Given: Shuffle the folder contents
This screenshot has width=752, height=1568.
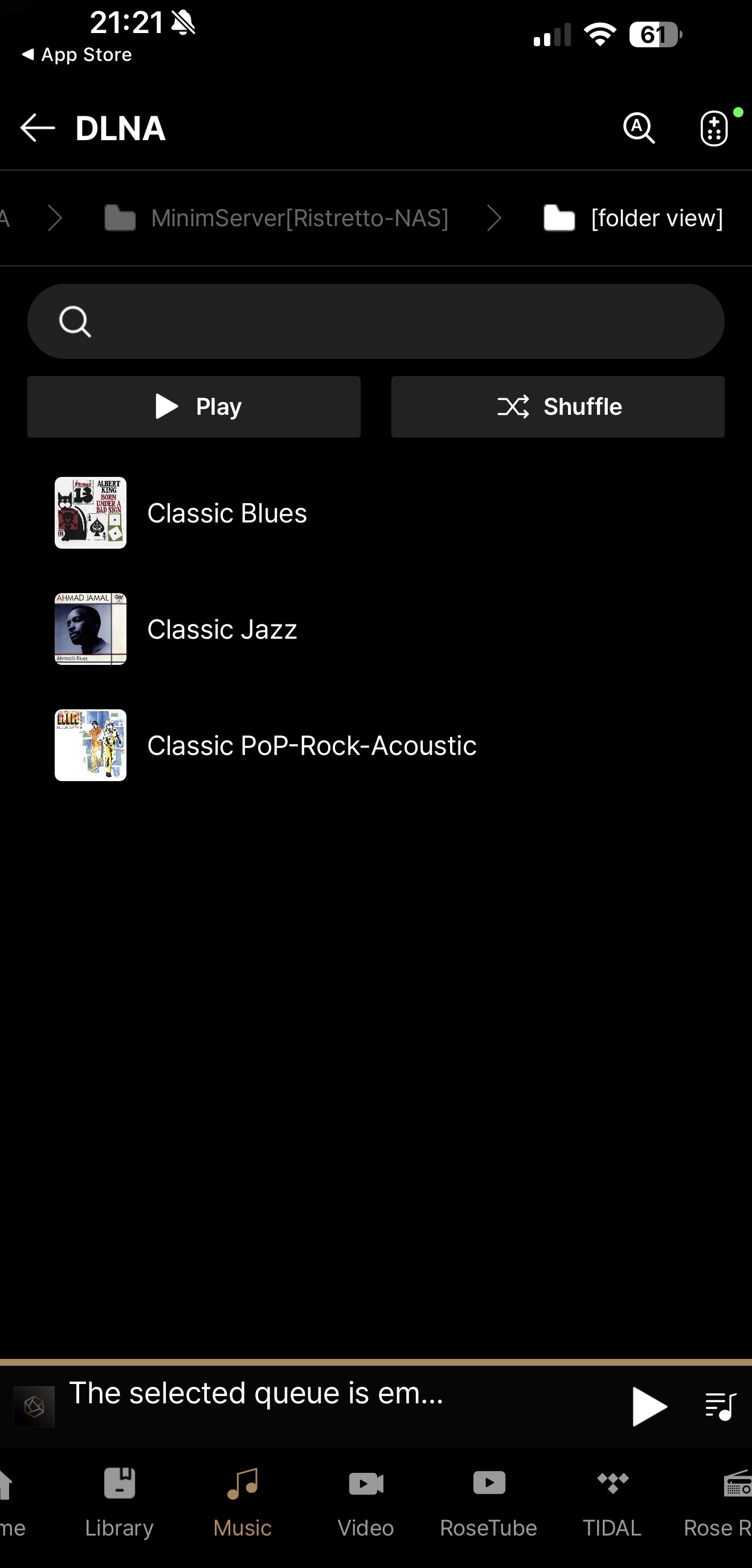Looking at the screenshot, I should click(557, 407).
